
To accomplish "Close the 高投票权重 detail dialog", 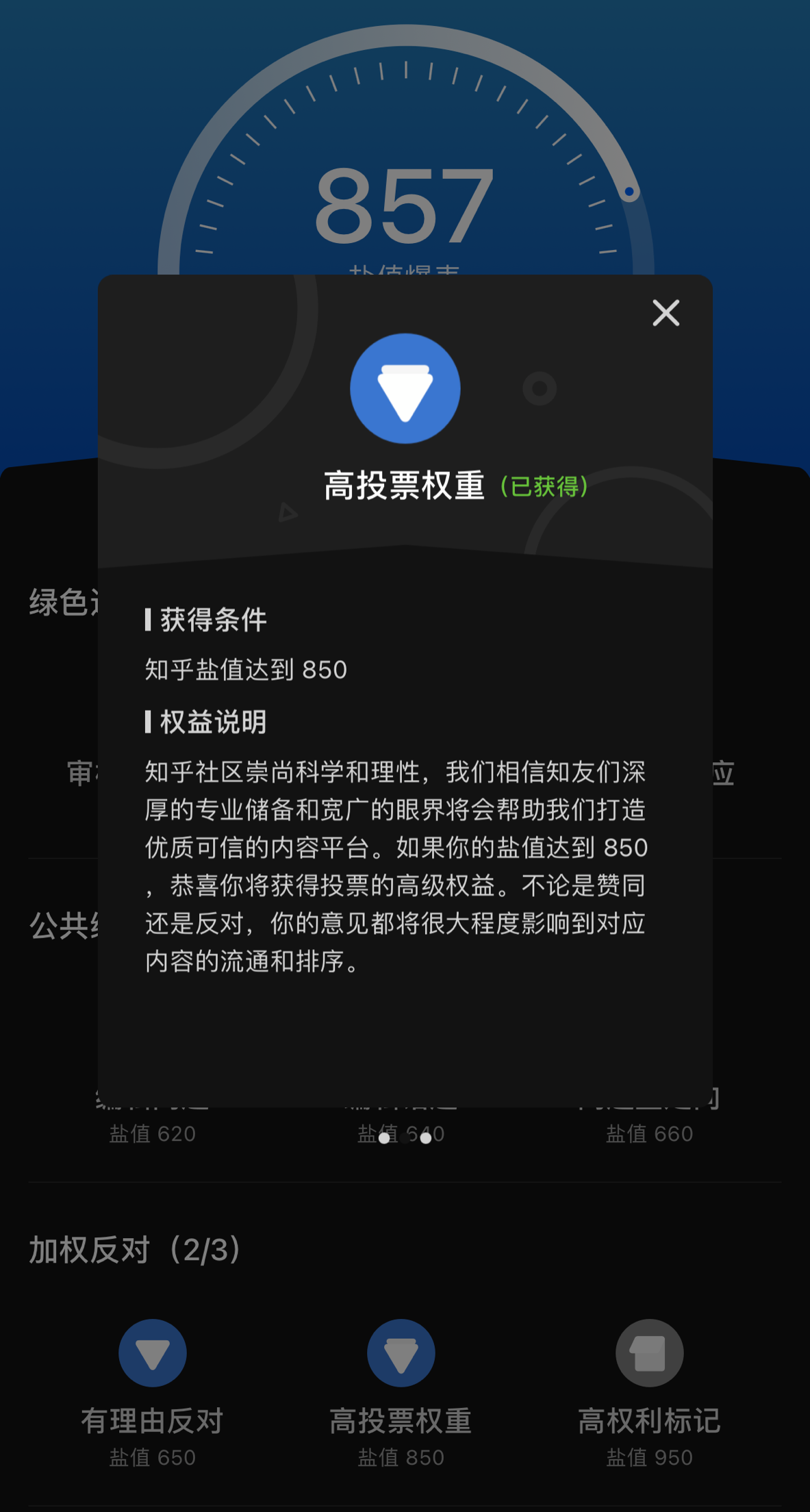I will click(665, 313).
